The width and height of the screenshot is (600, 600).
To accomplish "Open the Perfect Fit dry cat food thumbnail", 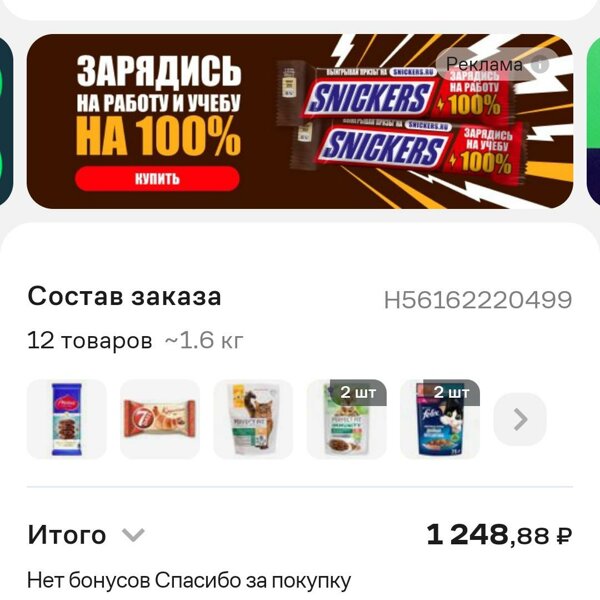I will click(253, 419).
